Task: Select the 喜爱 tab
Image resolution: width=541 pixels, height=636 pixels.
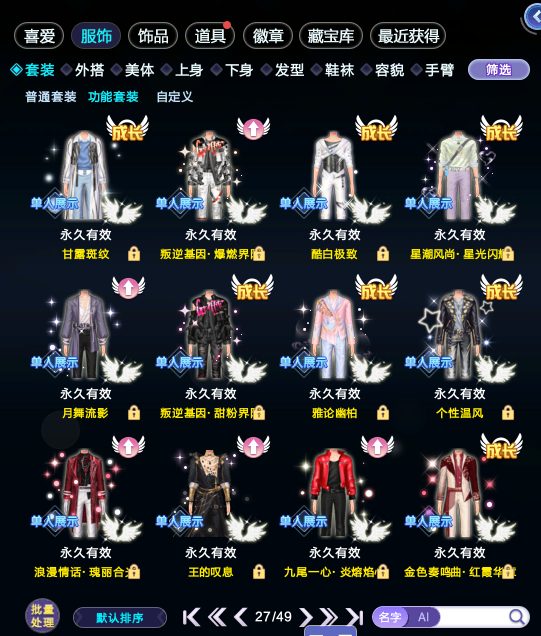Action: point(39,36)
